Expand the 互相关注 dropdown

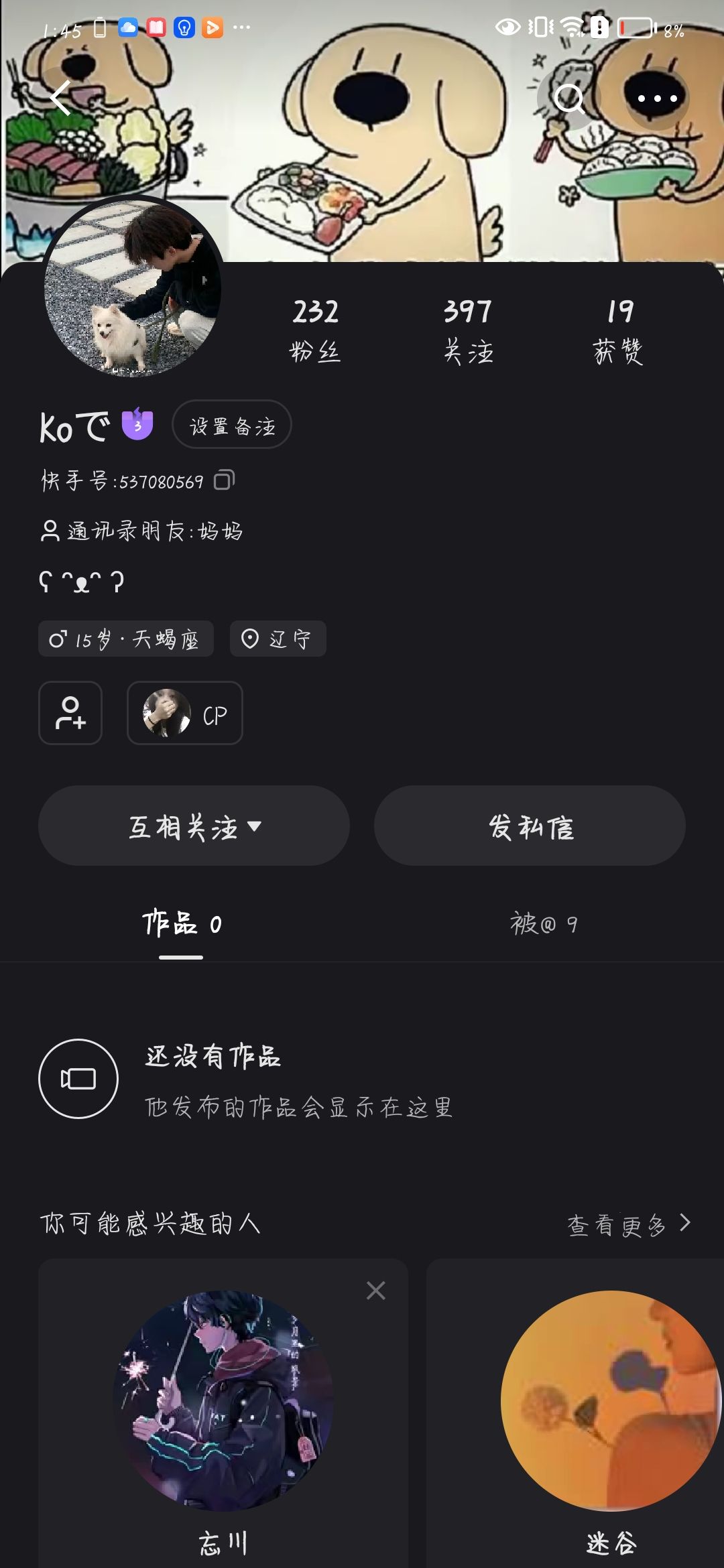[194, 826]
